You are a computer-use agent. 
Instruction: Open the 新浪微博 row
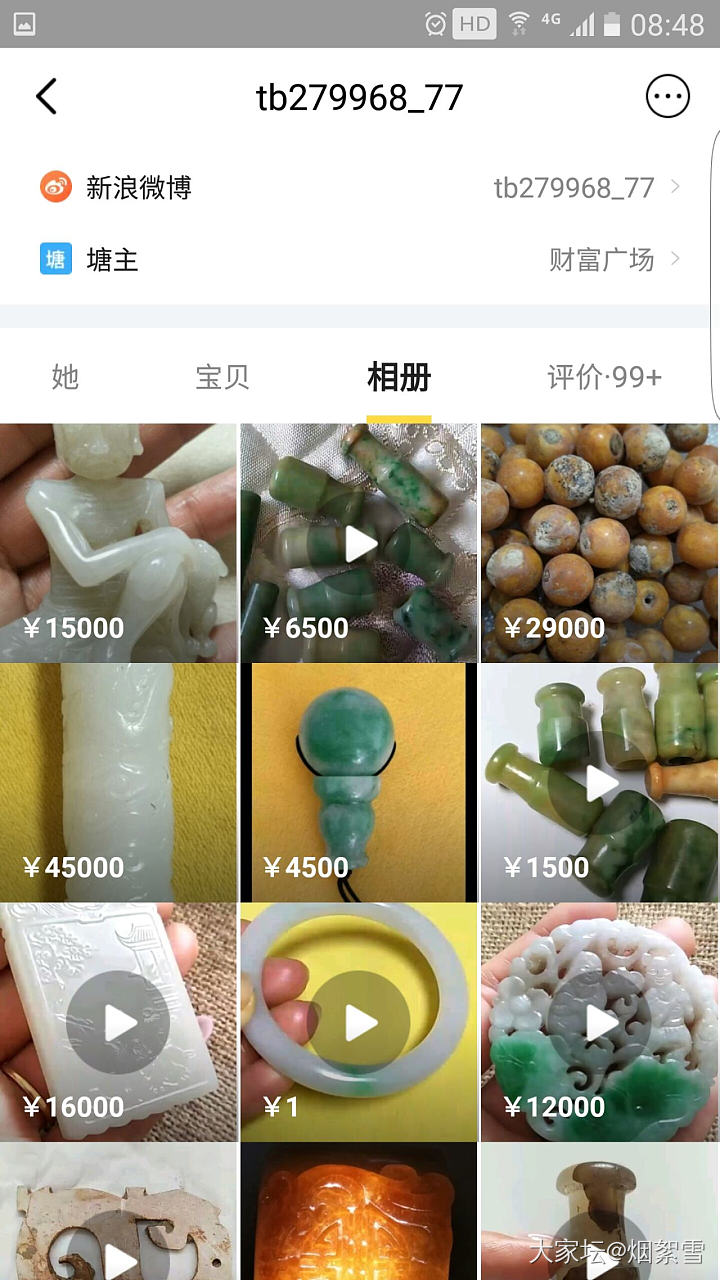pyautogui.click(x=360, y=187)
